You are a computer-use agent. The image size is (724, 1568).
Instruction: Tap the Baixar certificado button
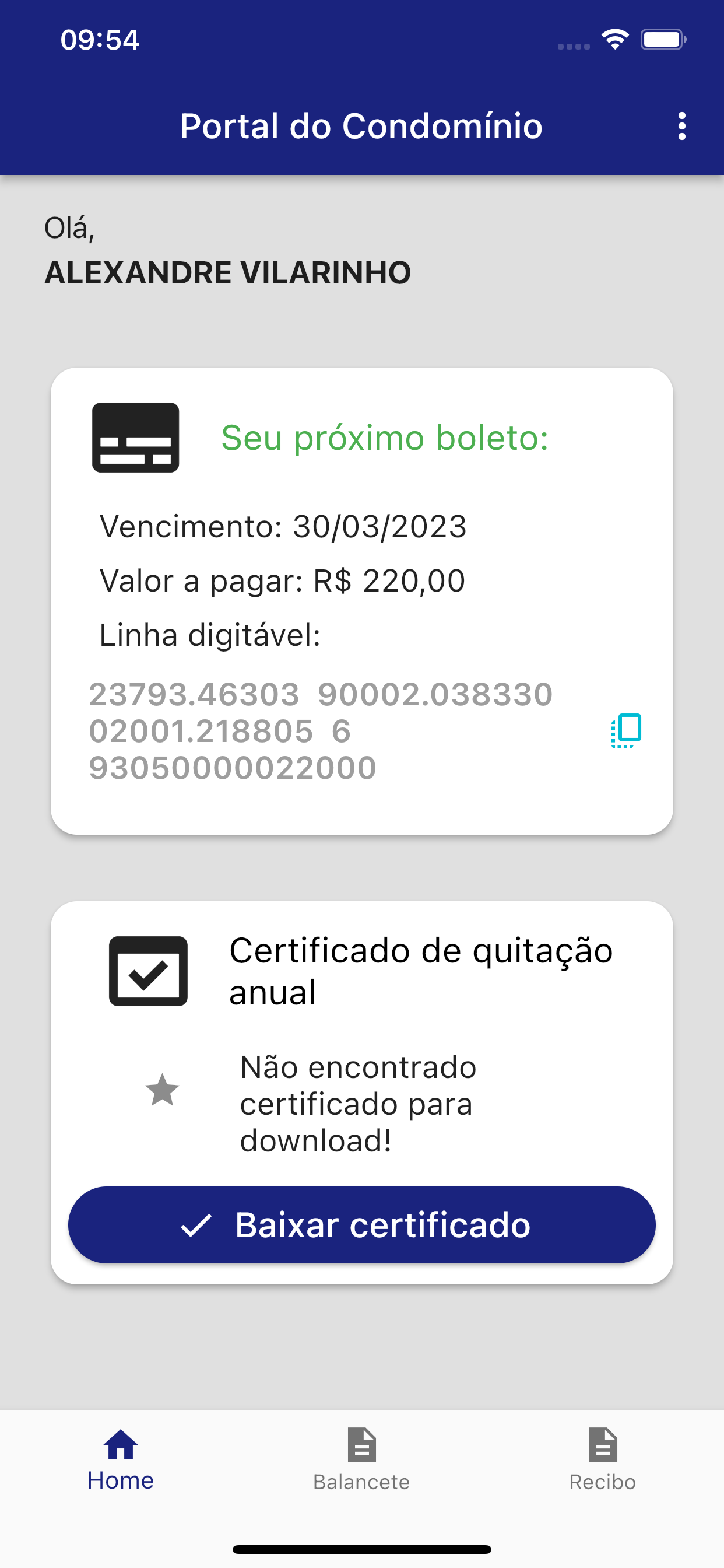point(362,1224)
